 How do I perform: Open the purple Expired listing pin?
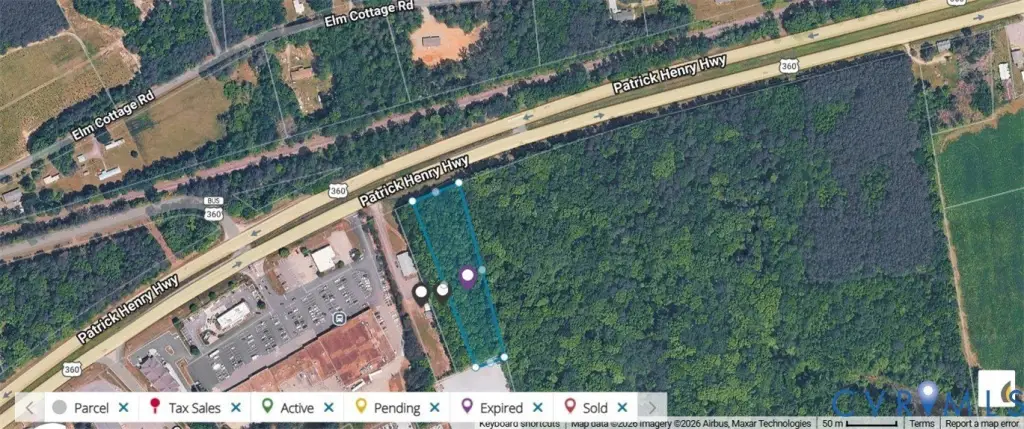tap(467, 277)
